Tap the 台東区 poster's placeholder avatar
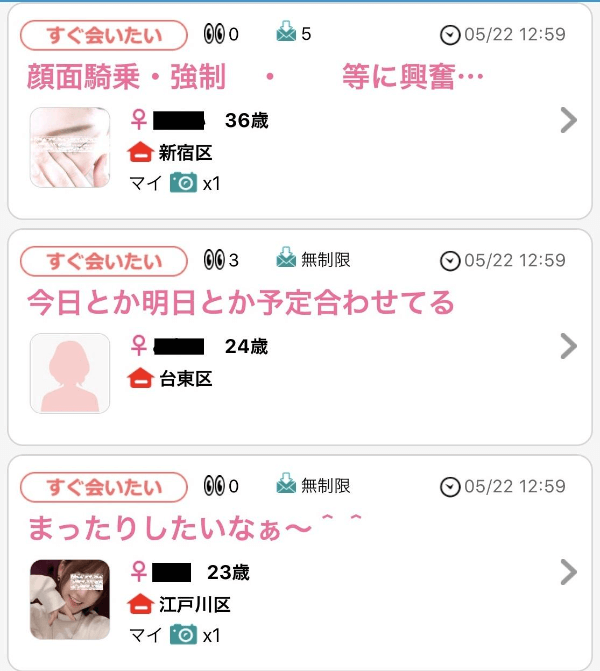The image size is (600, 671). (70, 373)
